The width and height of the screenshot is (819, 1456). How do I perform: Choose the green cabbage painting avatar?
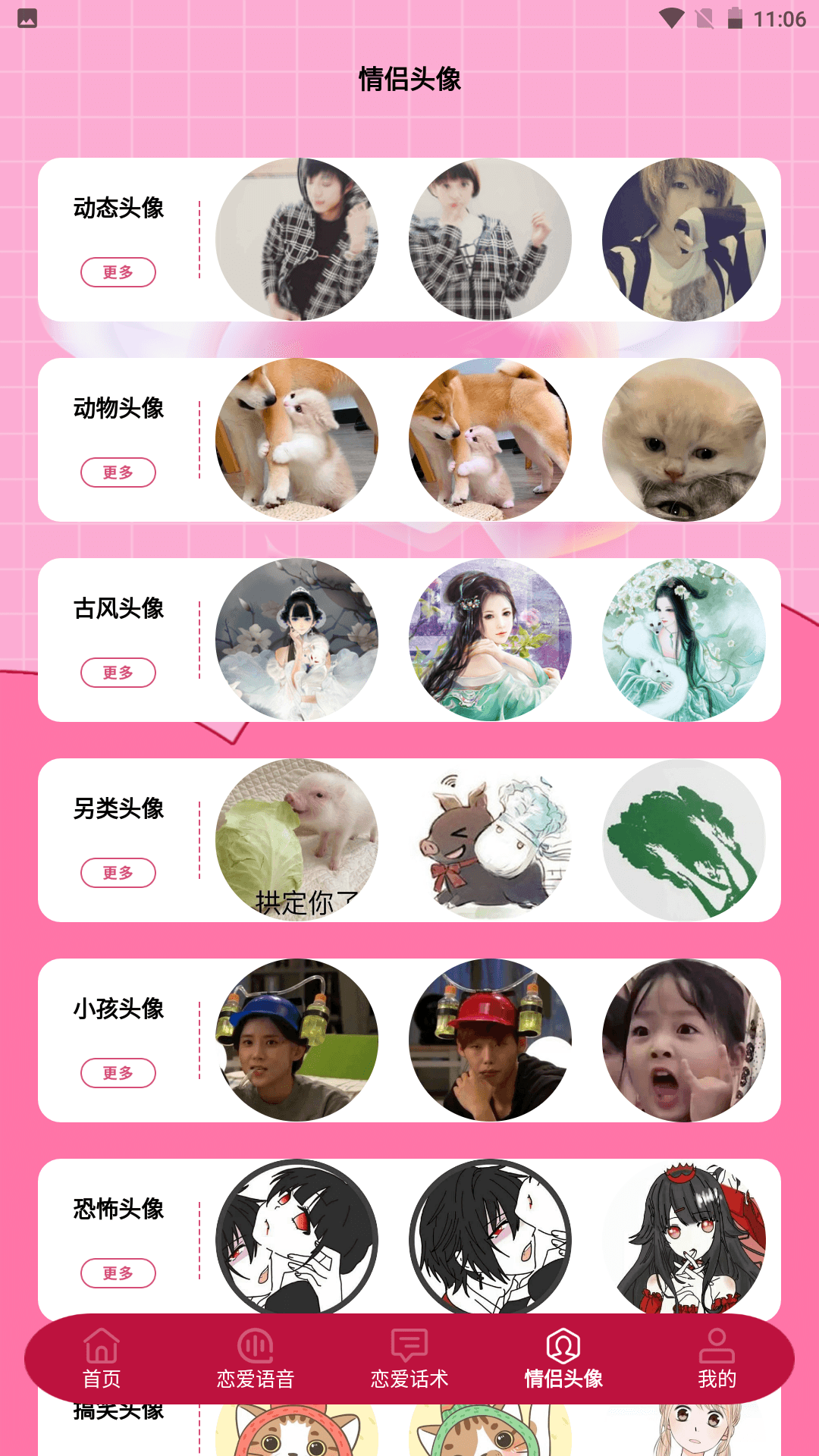(683, 840)
